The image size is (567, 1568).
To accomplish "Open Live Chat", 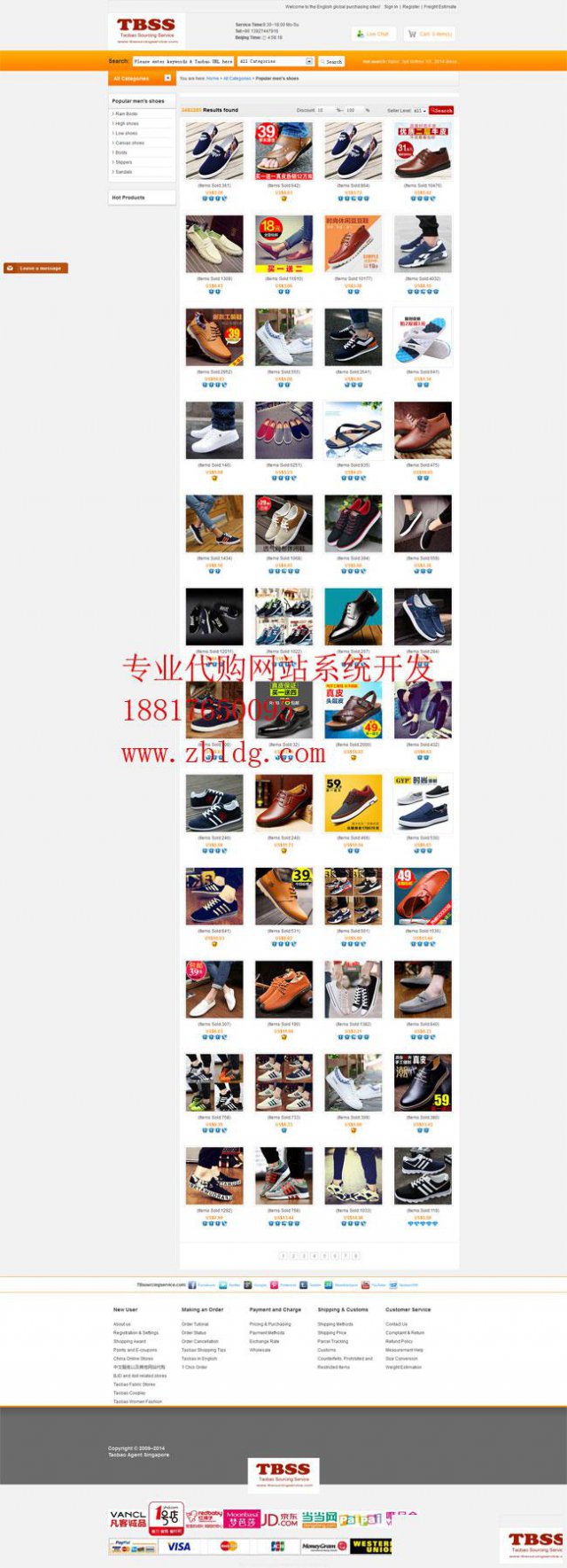I will (x=373, y=34).
